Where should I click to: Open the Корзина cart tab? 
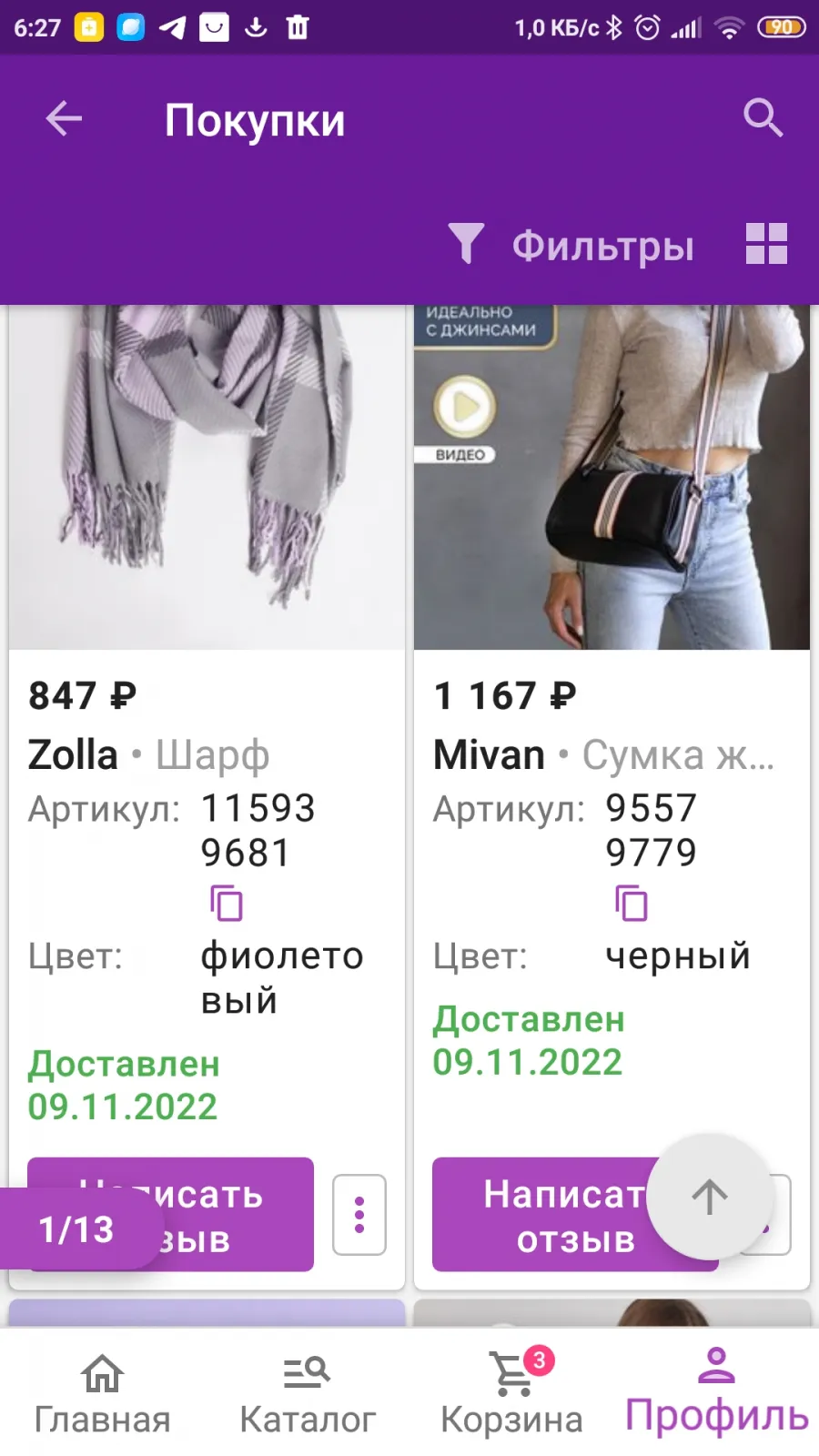pos(511,1394)
